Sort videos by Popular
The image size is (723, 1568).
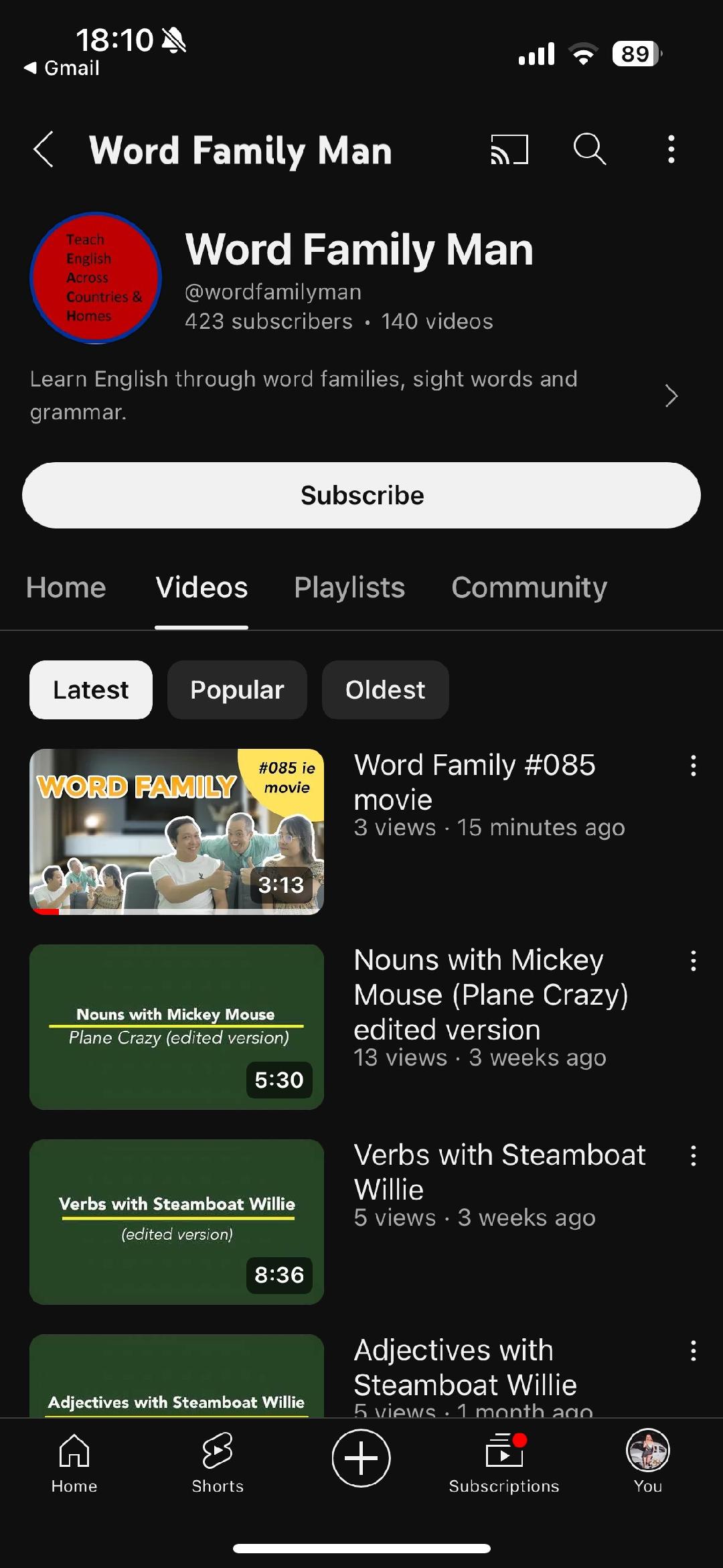(237, 690)
